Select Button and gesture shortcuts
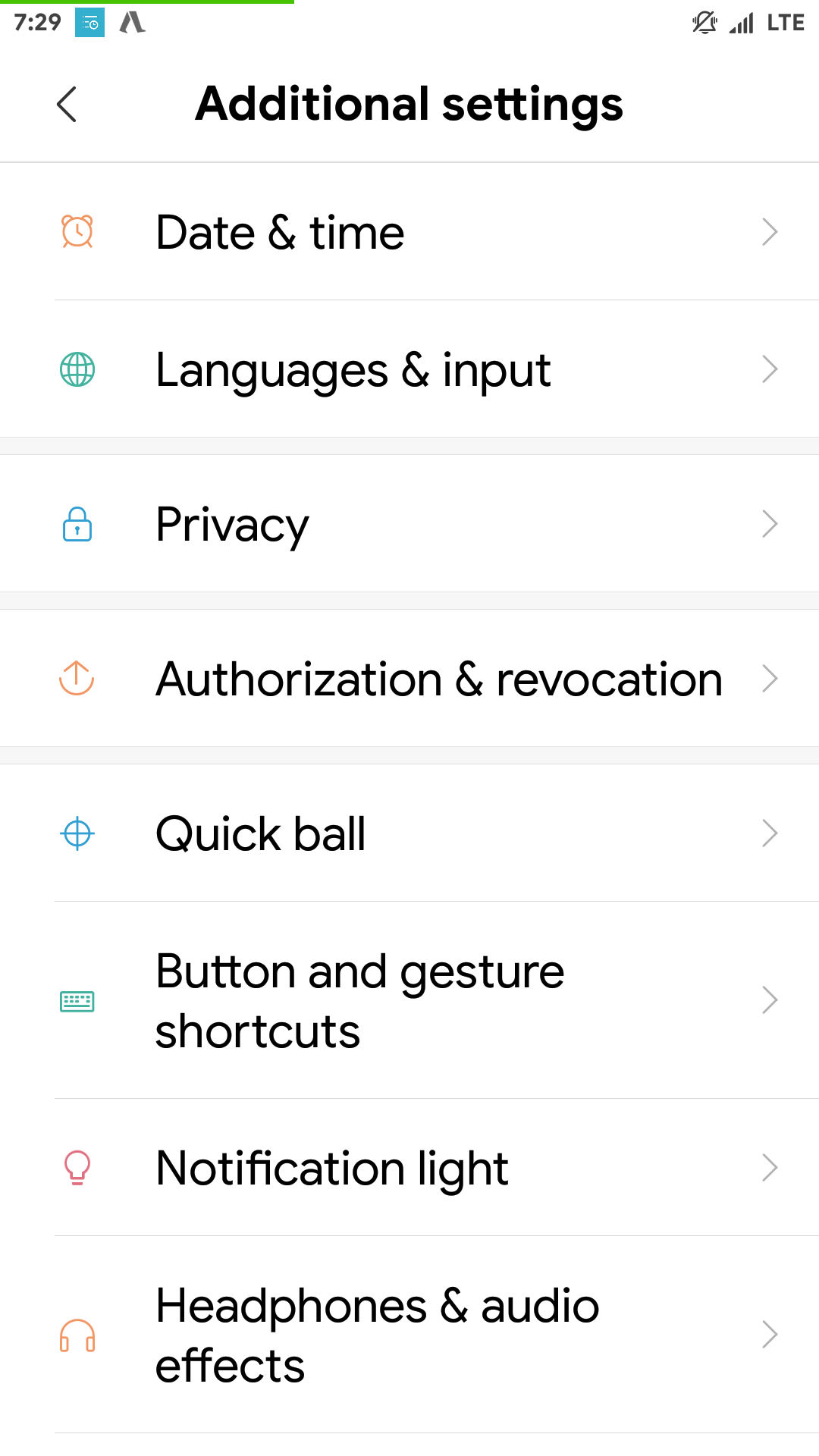 (409, 1000)
